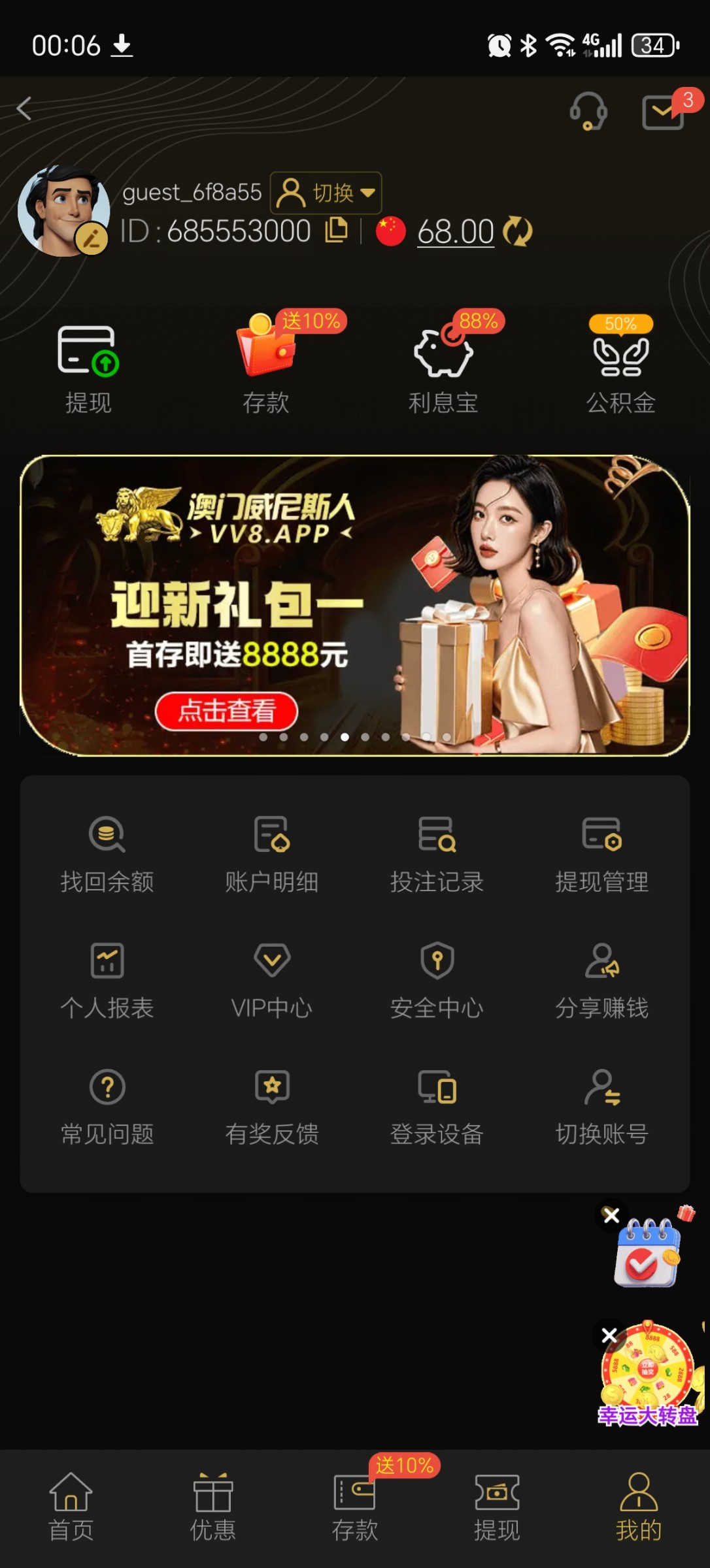Open 找回余额
The height and width of the screenshot is (1568, 710).
(x=107, y=854)
